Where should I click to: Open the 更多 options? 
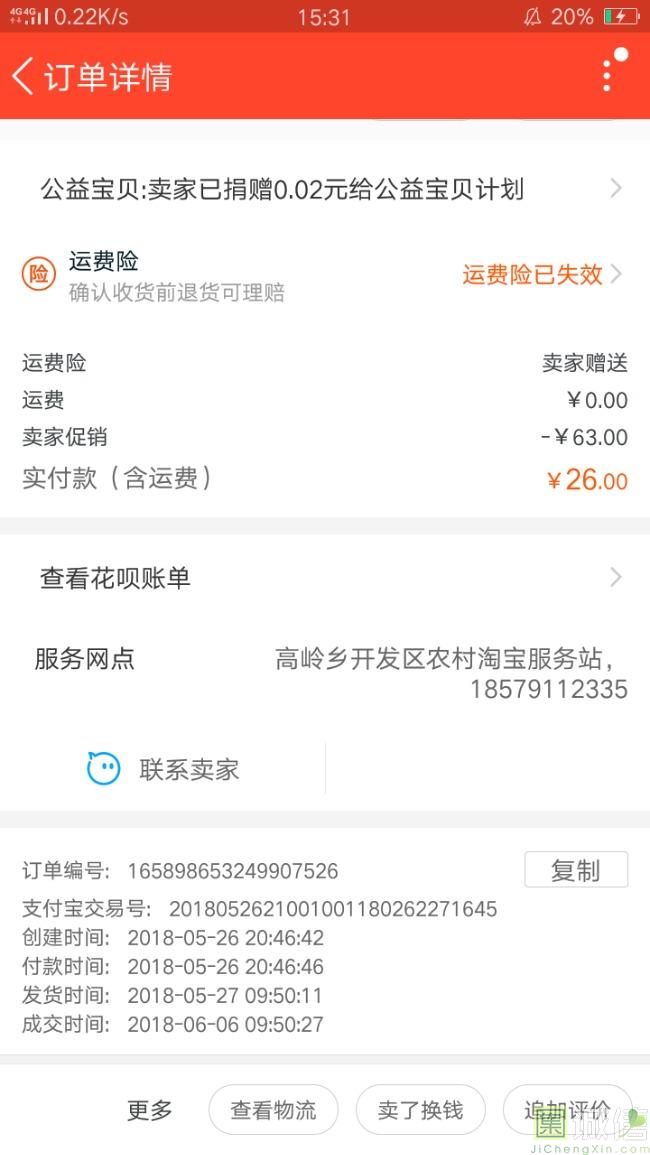point(150,1109)
